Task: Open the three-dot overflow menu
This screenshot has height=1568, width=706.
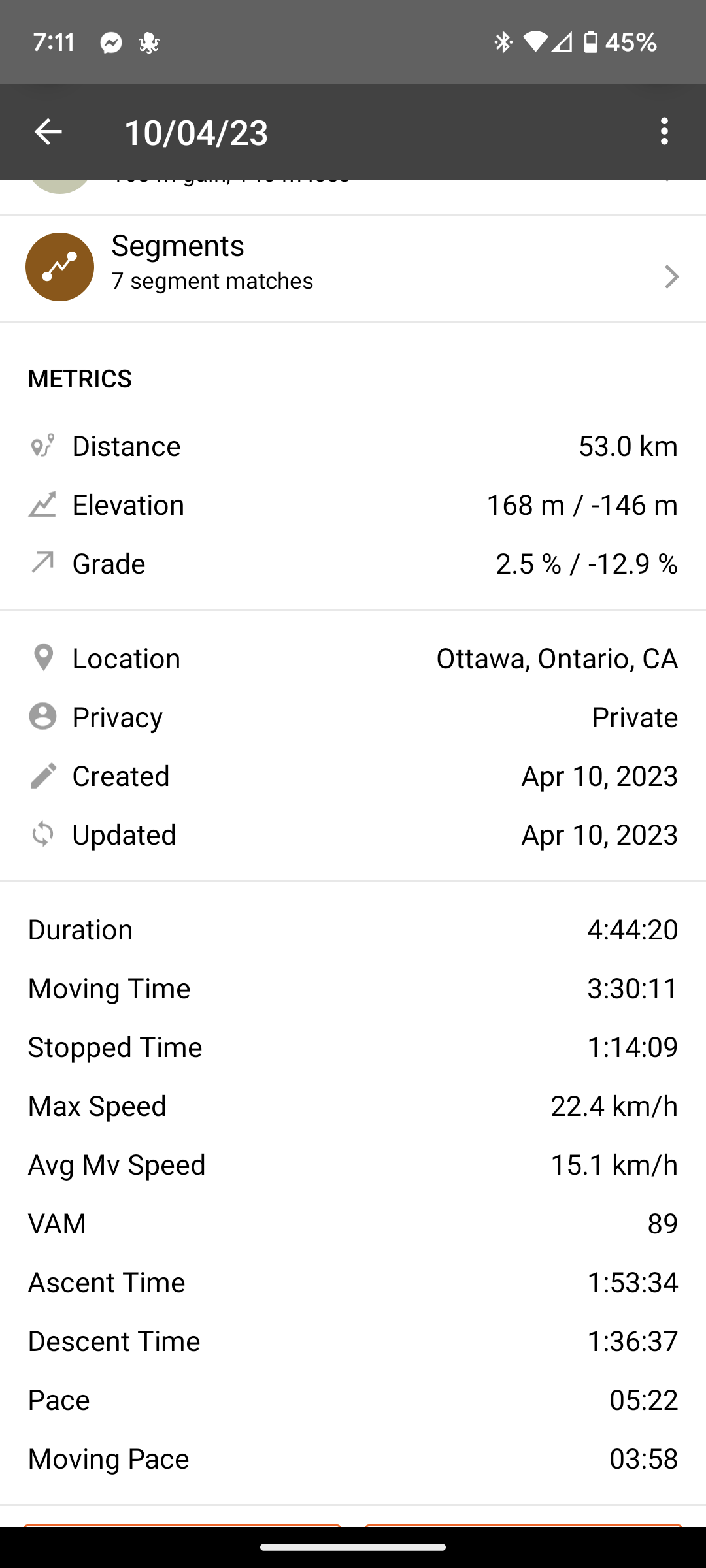Action: point(664,132)
